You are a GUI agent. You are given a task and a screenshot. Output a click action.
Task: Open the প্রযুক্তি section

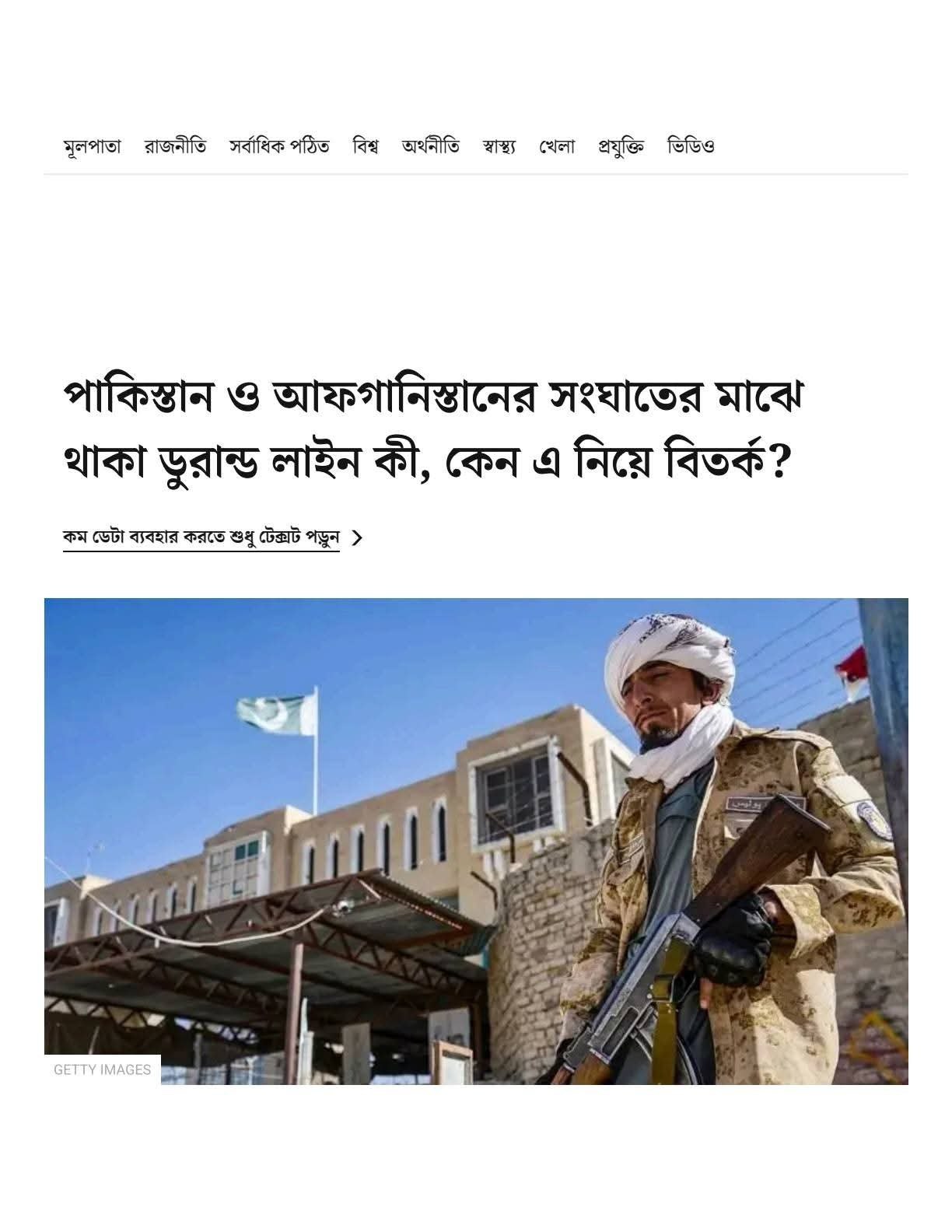[x=621, y=146]
